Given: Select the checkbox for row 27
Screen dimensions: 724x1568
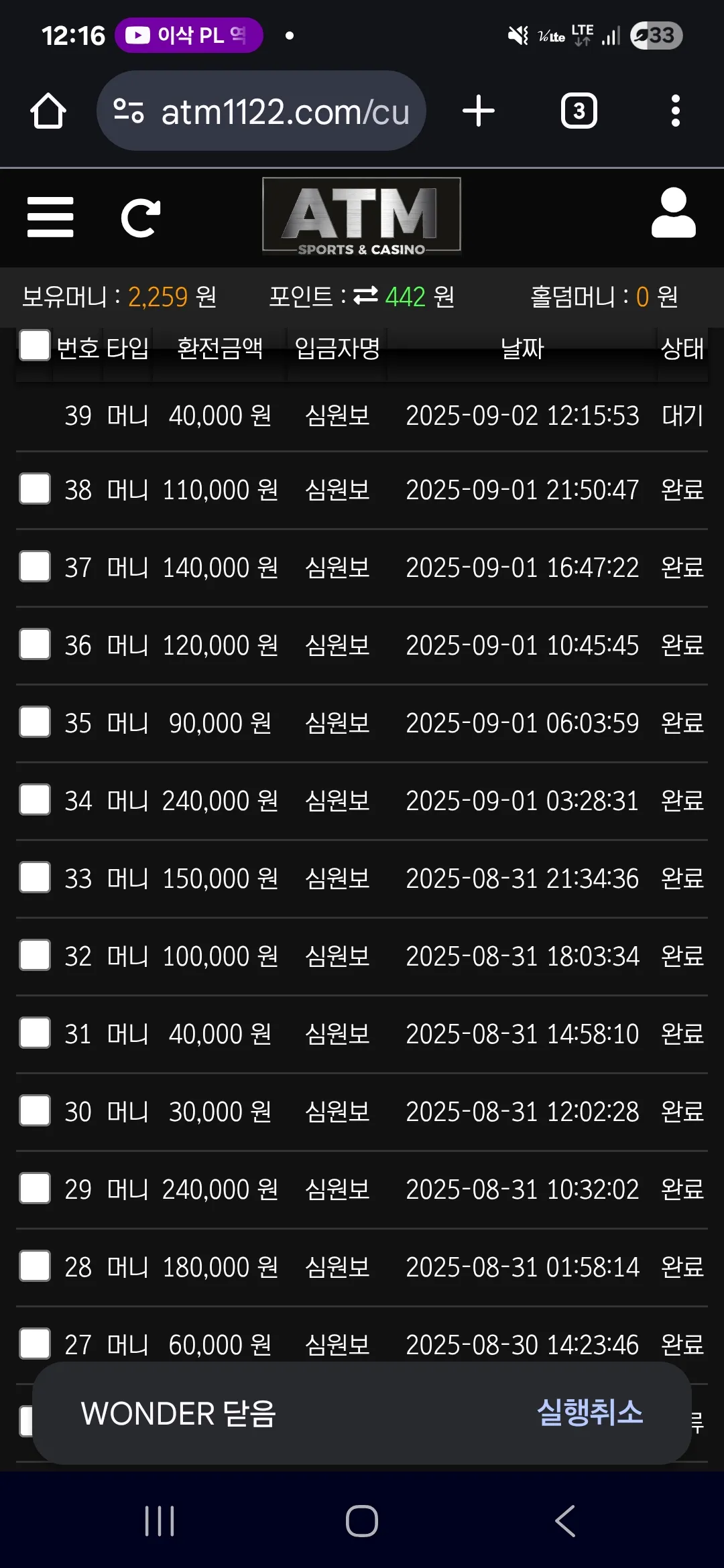Looking at the screenshot, I should tap(35, 1344).
